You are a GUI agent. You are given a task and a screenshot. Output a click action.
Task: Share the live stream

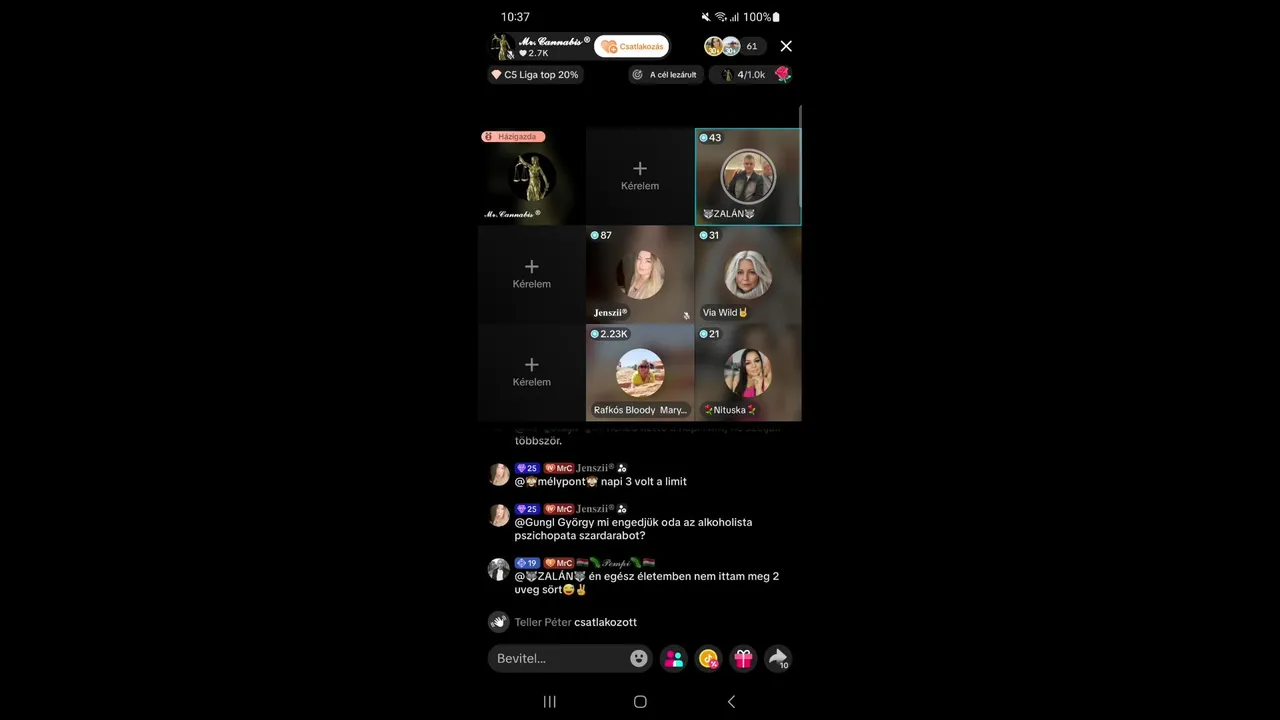point(778,658)
